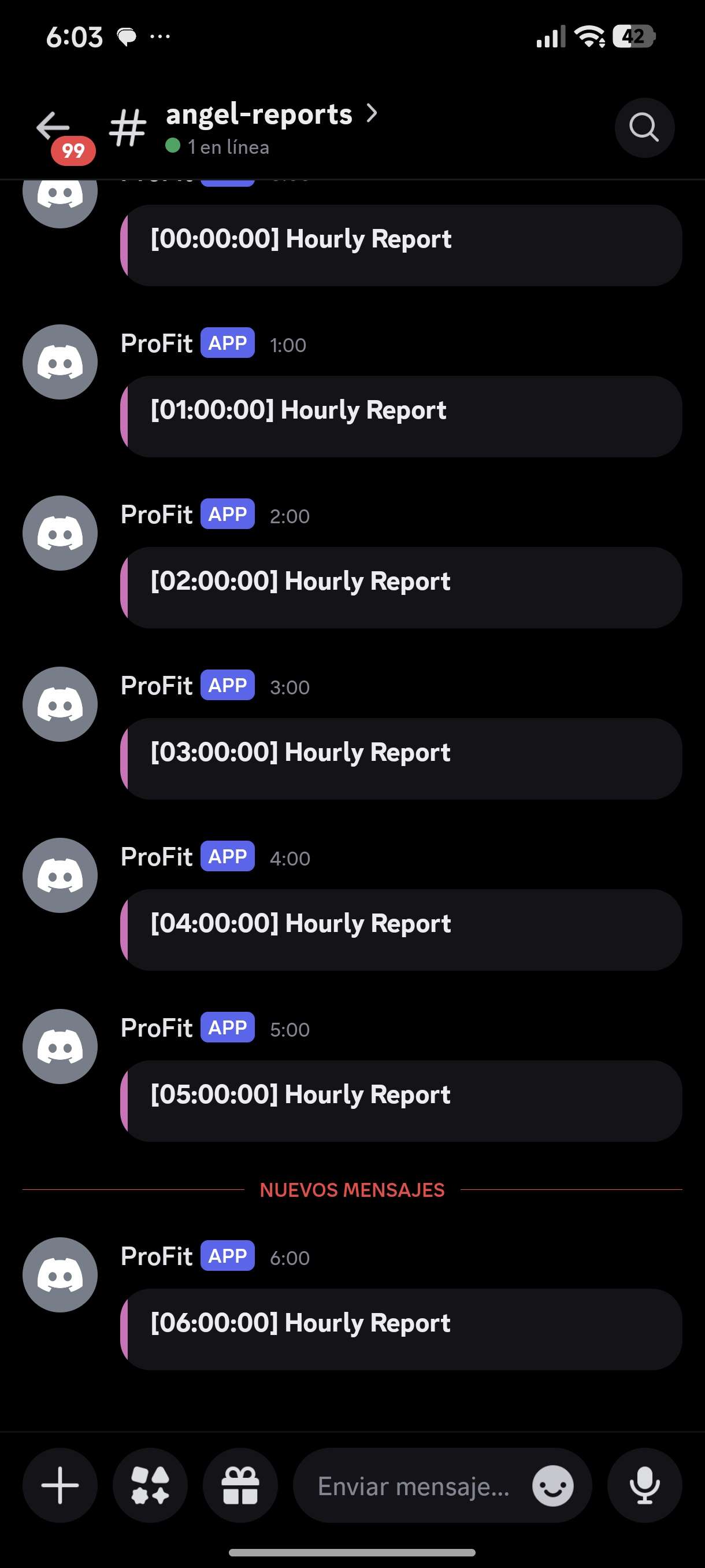Open the search icon for angel-reports
705x1568 pixels.
pyautogui.click(x=644, y=127)
